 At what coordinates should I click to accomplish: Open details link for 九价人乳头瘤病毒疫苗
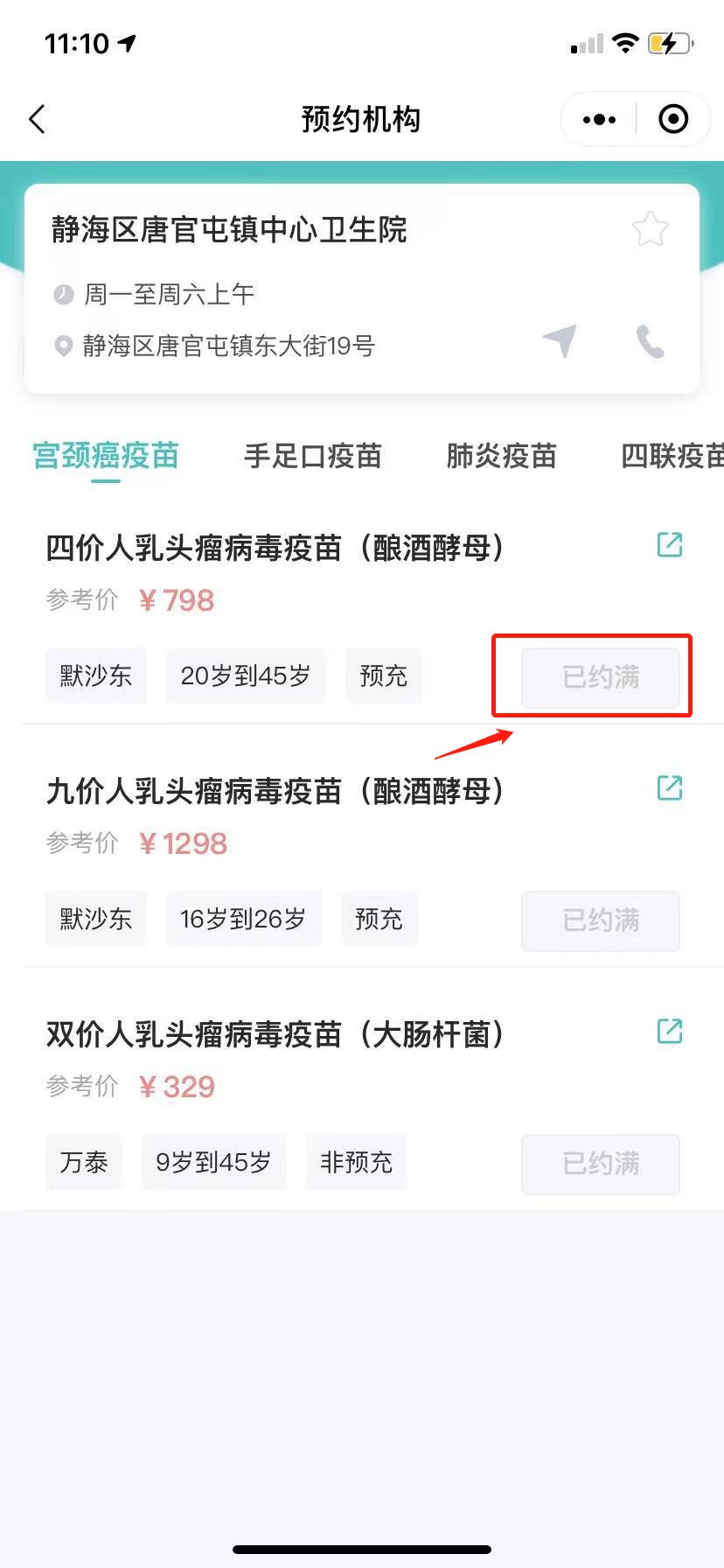click(x=670, y=788)
